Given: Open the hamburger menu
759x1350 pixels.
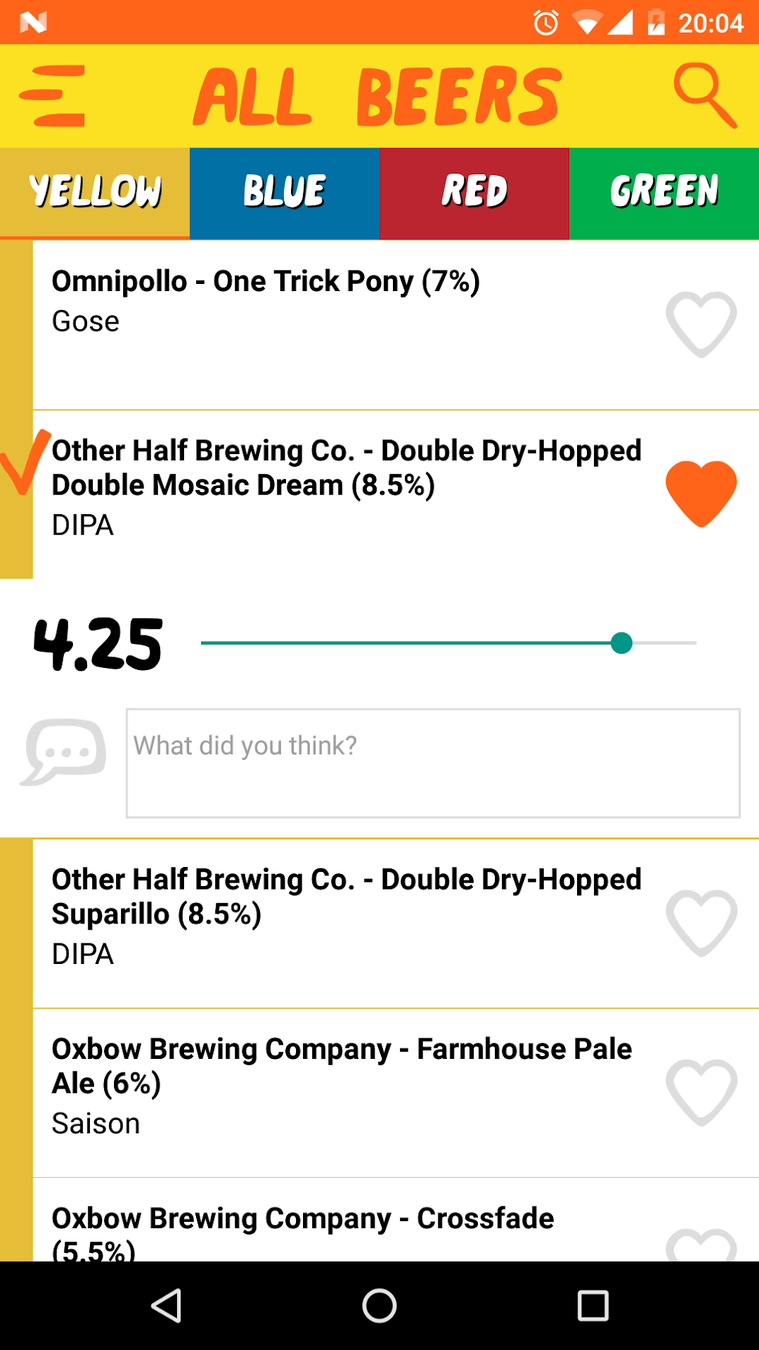Looking at the screenshot, I should click(x=52, y=96).
